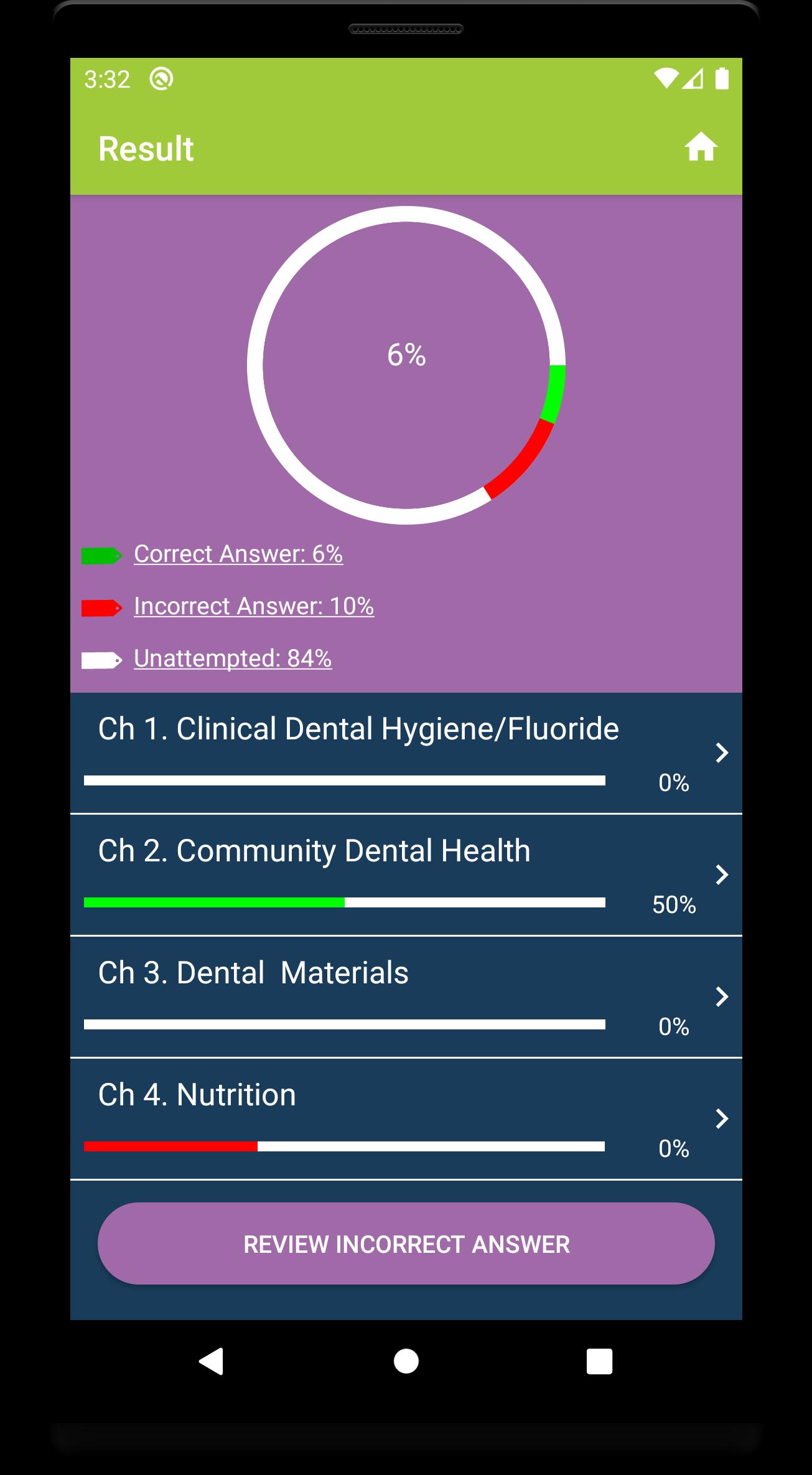Open Ch 2. Community Dental Health results
This screenshot has width=812, height=1475.
[406, 875]
